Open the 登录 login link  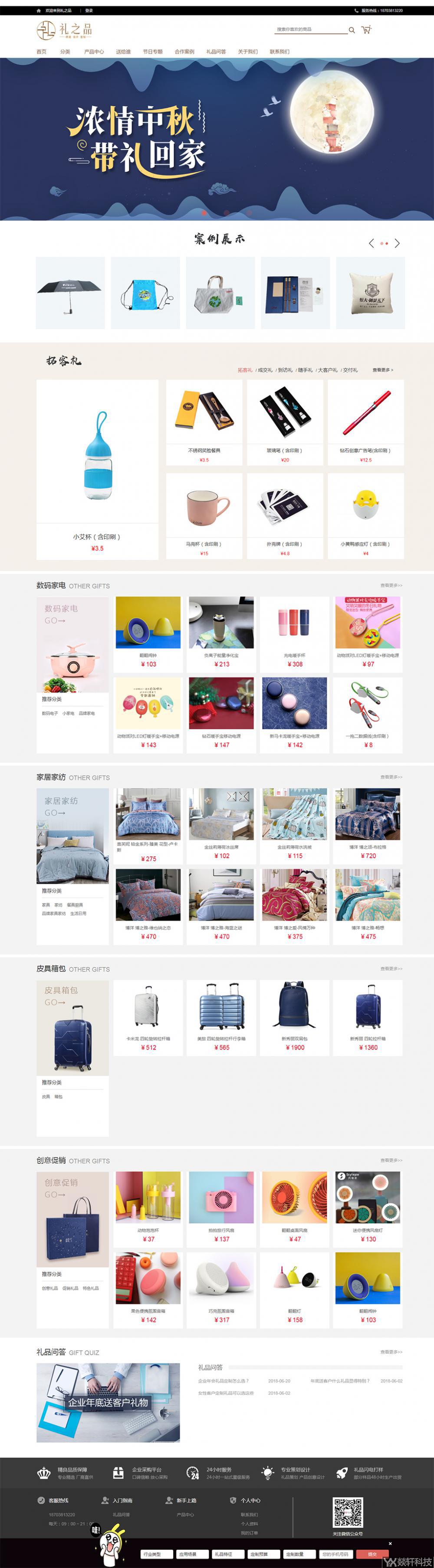pyautogui.click(x=89, y=10)
